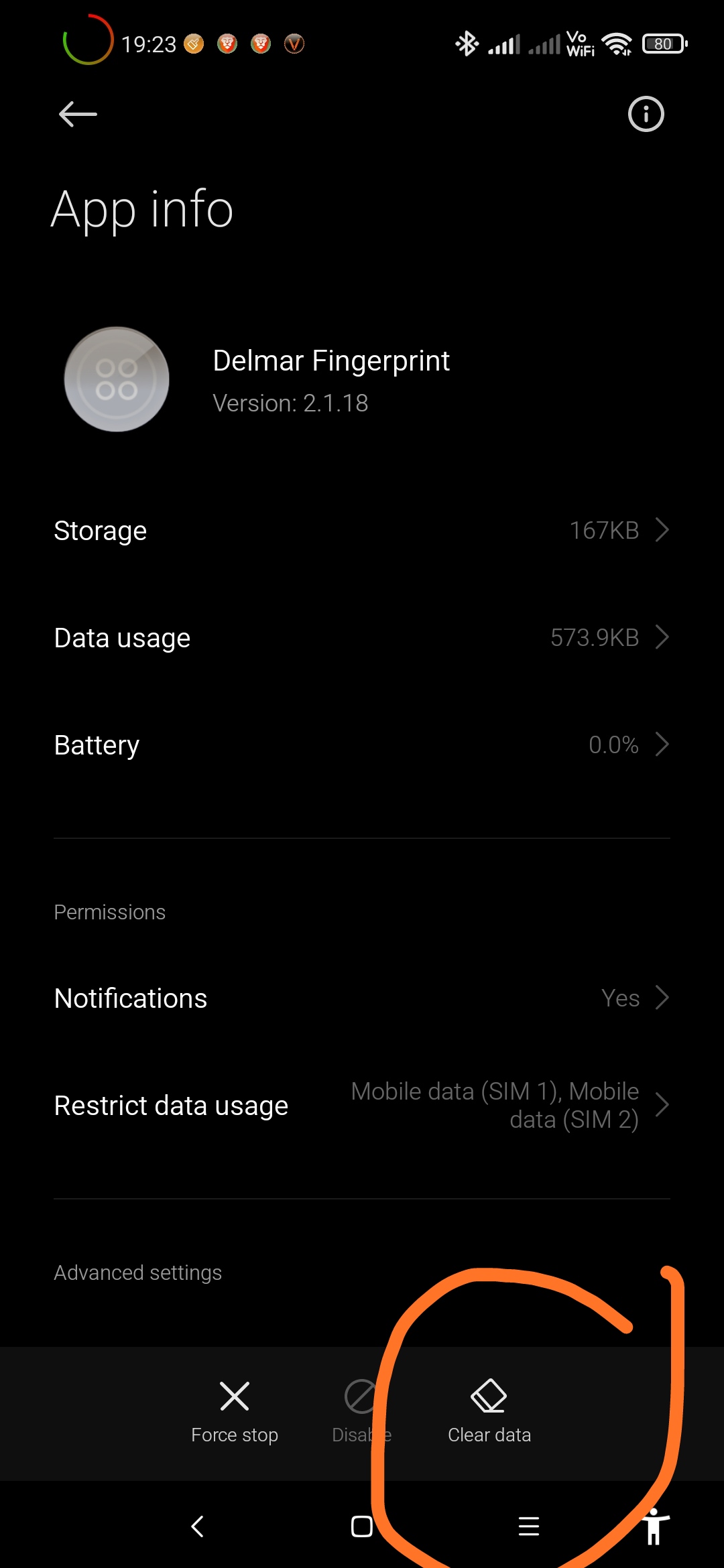Viewport: 724px width, 1568px height.
Task: Tap the accessibility shortcut icon
Action: [x=654, y=1526]
